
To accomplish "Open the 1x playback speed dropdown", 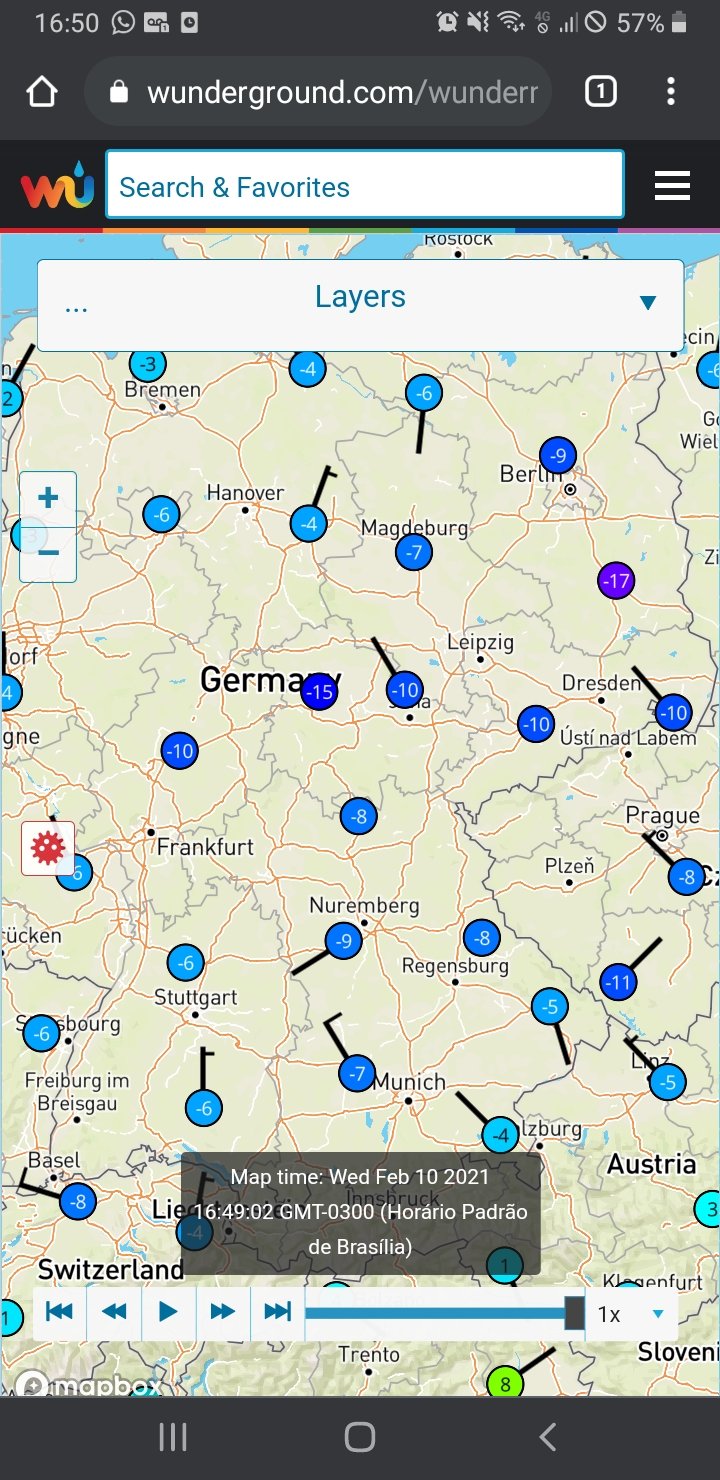I will 631,1314.
